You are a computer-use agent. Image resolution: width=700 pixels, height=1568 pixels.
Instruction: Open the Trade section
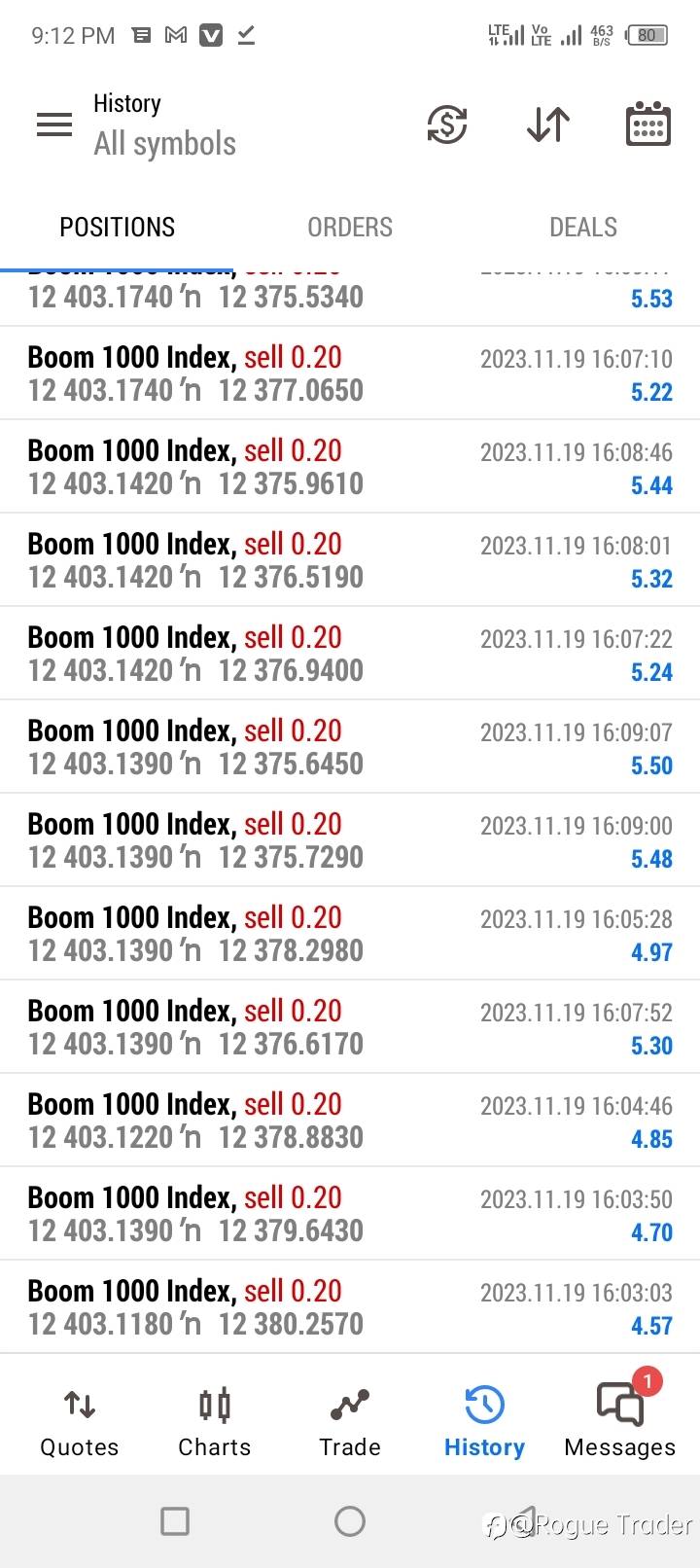coord(350,1423)
